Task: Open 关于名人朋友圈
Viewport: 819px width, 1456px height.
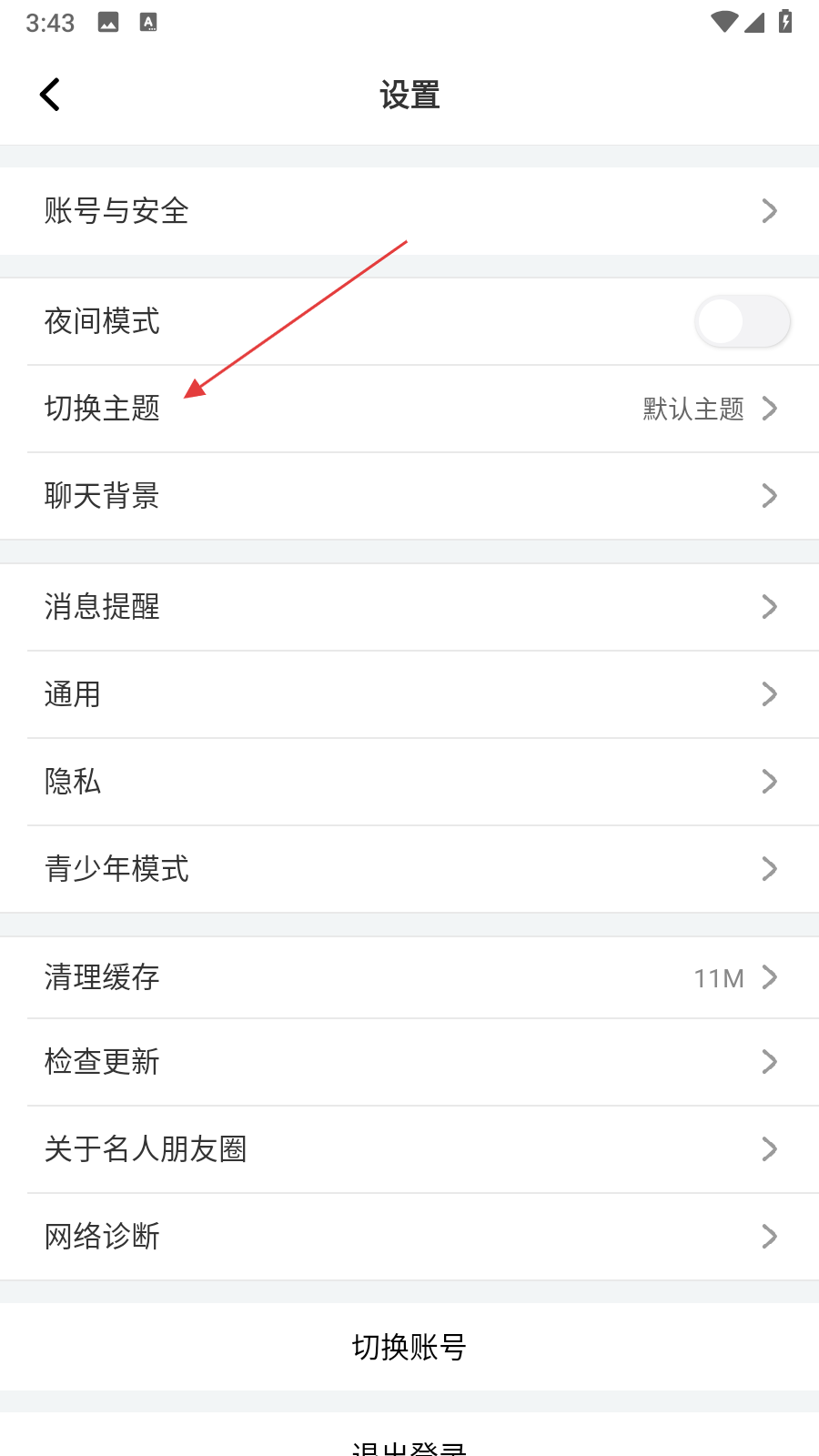Action: coord(409,1149)
